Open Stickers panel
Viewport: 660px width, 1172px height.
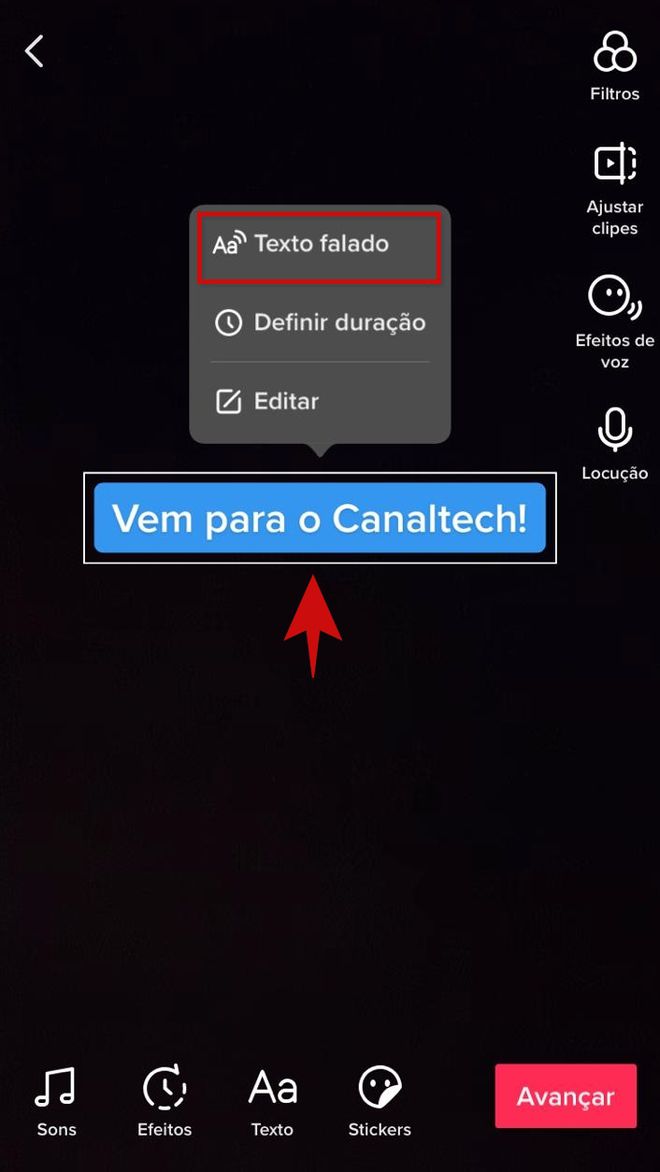pyautogui.click(x=380, y=1100)
